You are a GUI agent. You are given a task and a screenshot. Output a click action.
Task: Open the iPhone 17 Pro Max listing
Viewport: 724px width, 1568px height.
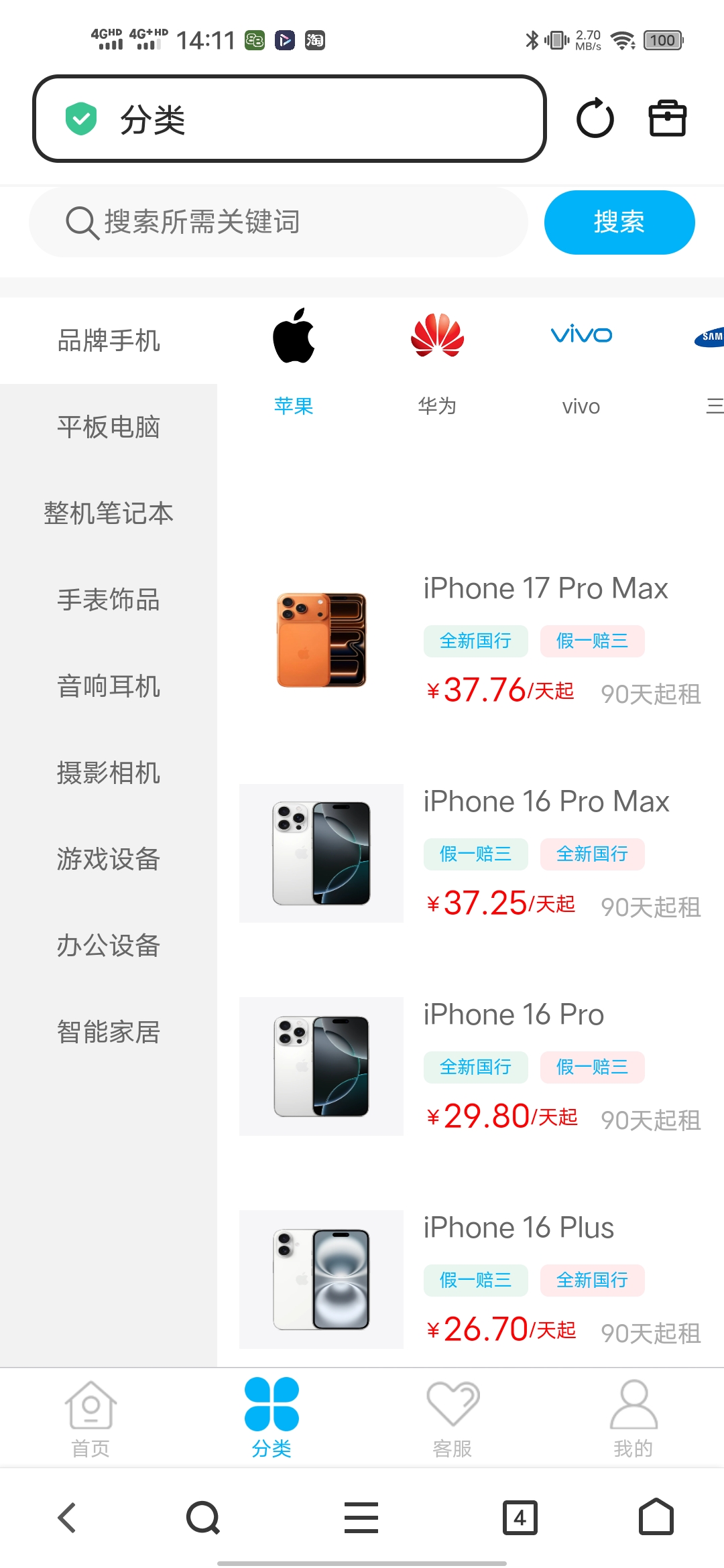pyautogui.click(x=545, y=589)
